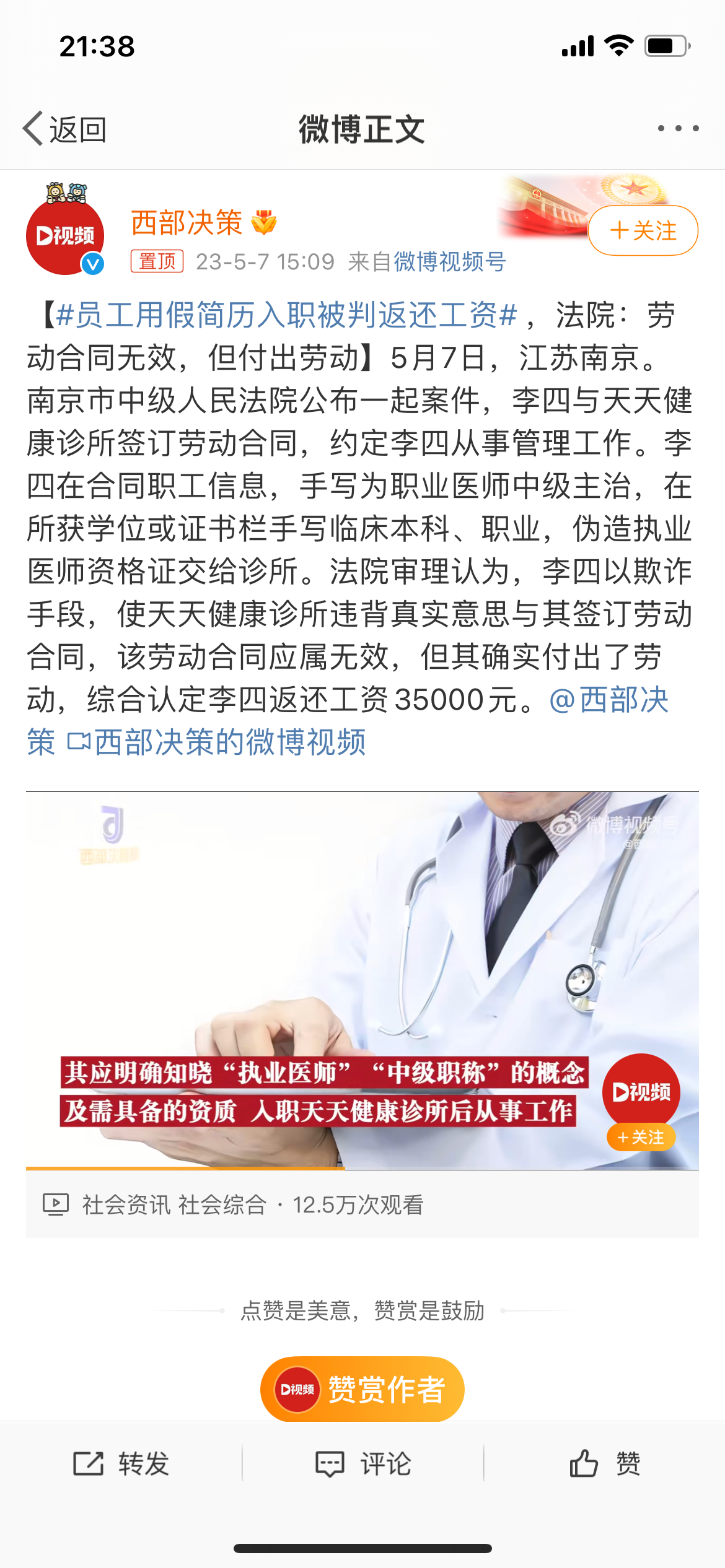Image resolution: width=725 pixels, height=1568 pixels.
Task: Repost with the 转发 button
Action: pyautogui.click(x=121, y=1463)
